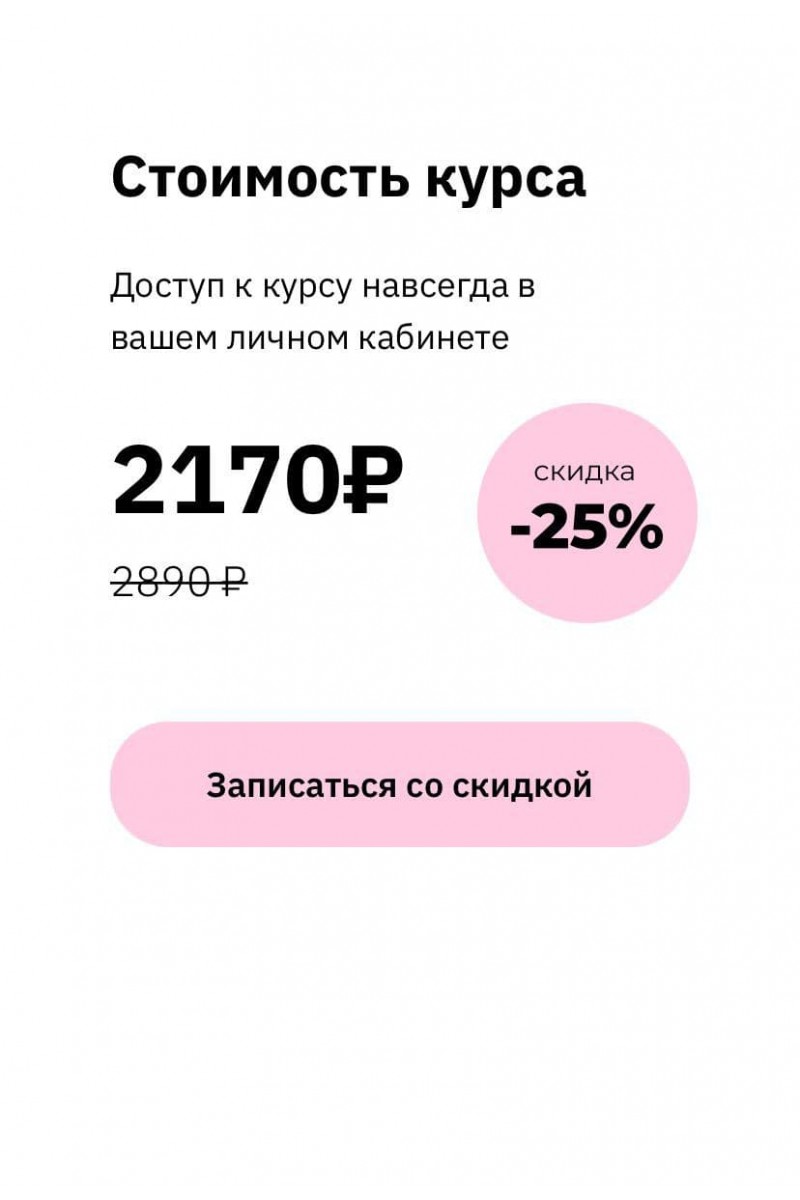800x1200 pixels.
Task: Tap the «Записаться со скидкой» button
Action: (399, 785)
